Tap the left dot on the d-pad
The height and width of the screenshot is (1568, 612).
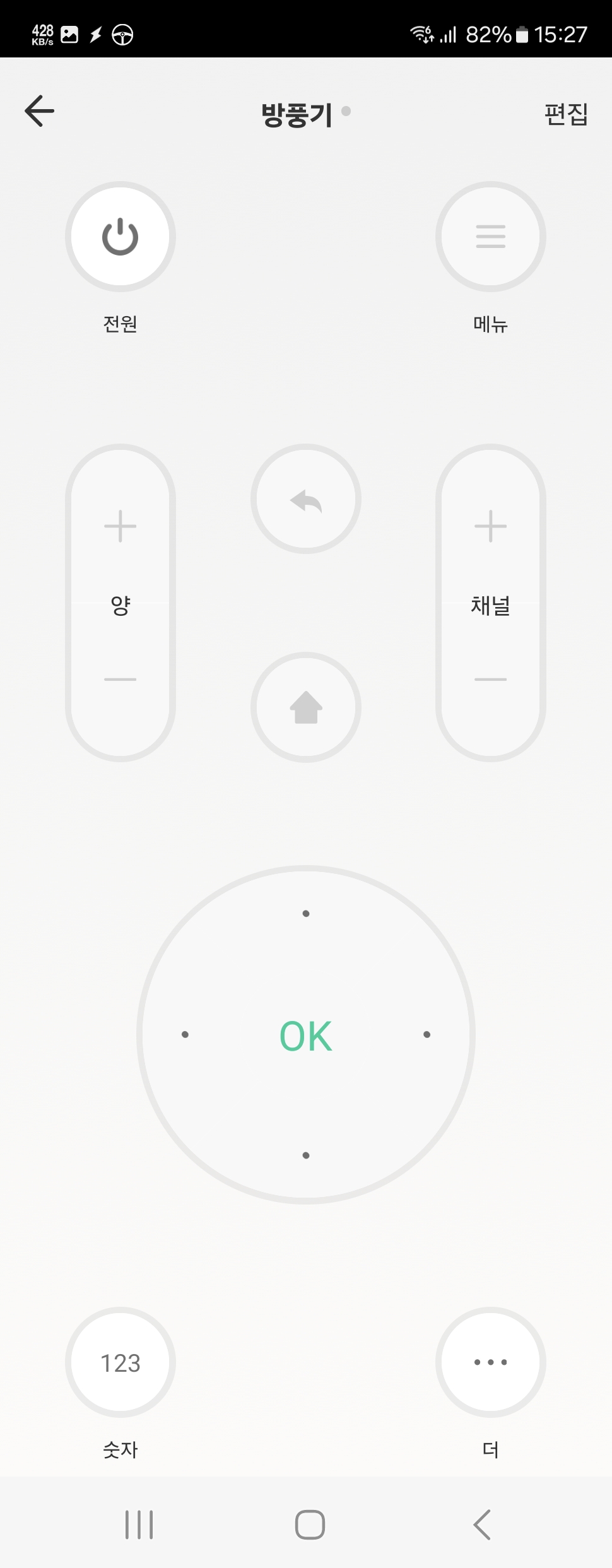click(185, 1034)
